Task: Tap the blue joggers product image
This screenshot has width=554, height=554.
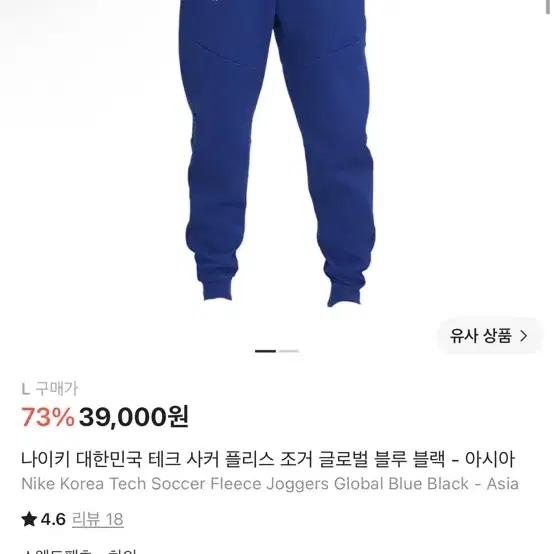Action: pos(277,154)
